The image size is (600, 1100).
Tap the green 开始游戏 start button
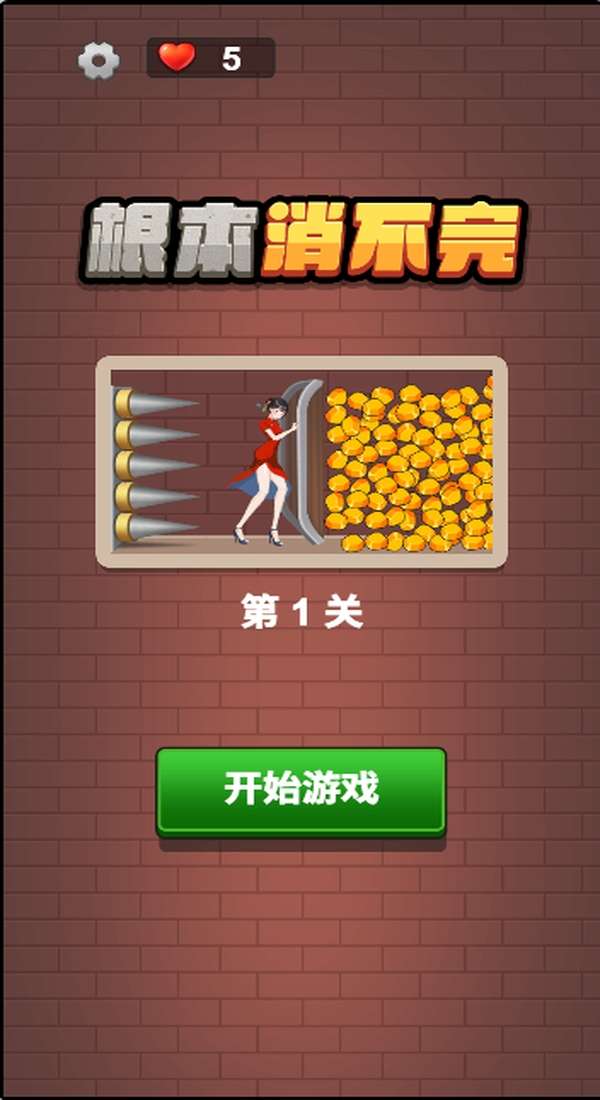click(x=301, y=790)
